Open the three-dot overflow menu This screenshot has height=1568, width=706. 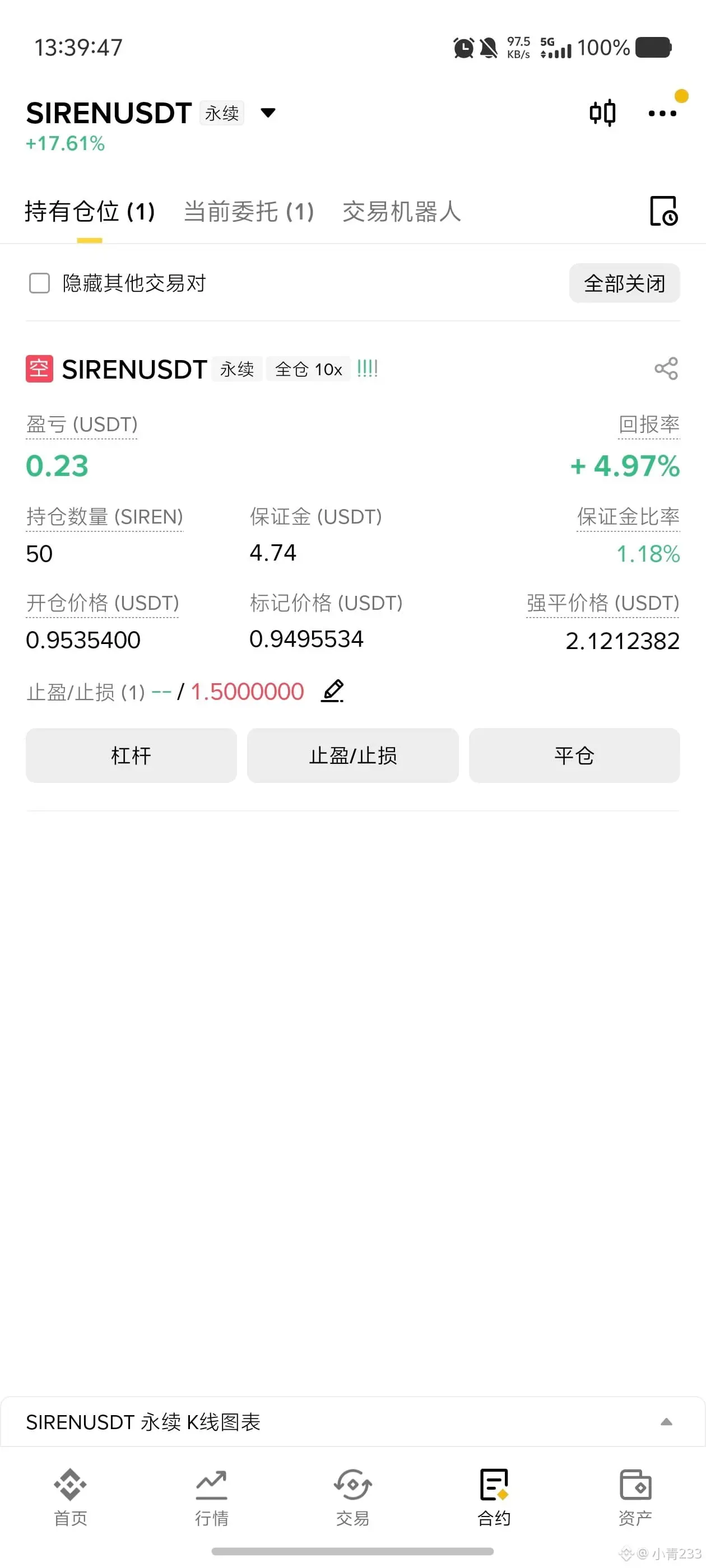pos(662,113)
